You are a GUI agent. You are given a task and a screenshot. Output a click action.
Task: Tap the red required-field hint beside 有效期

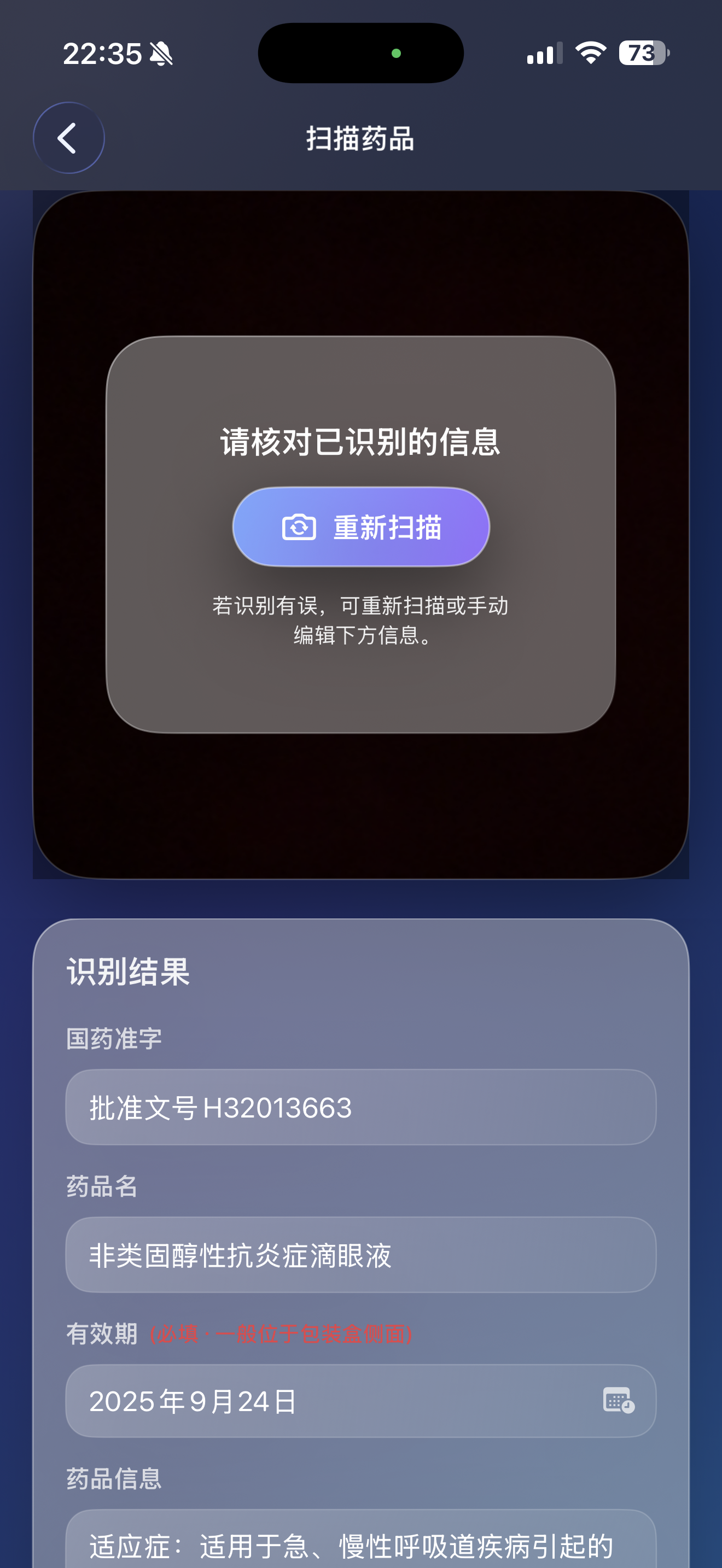pyautogui.click(x=282, y=1331)
